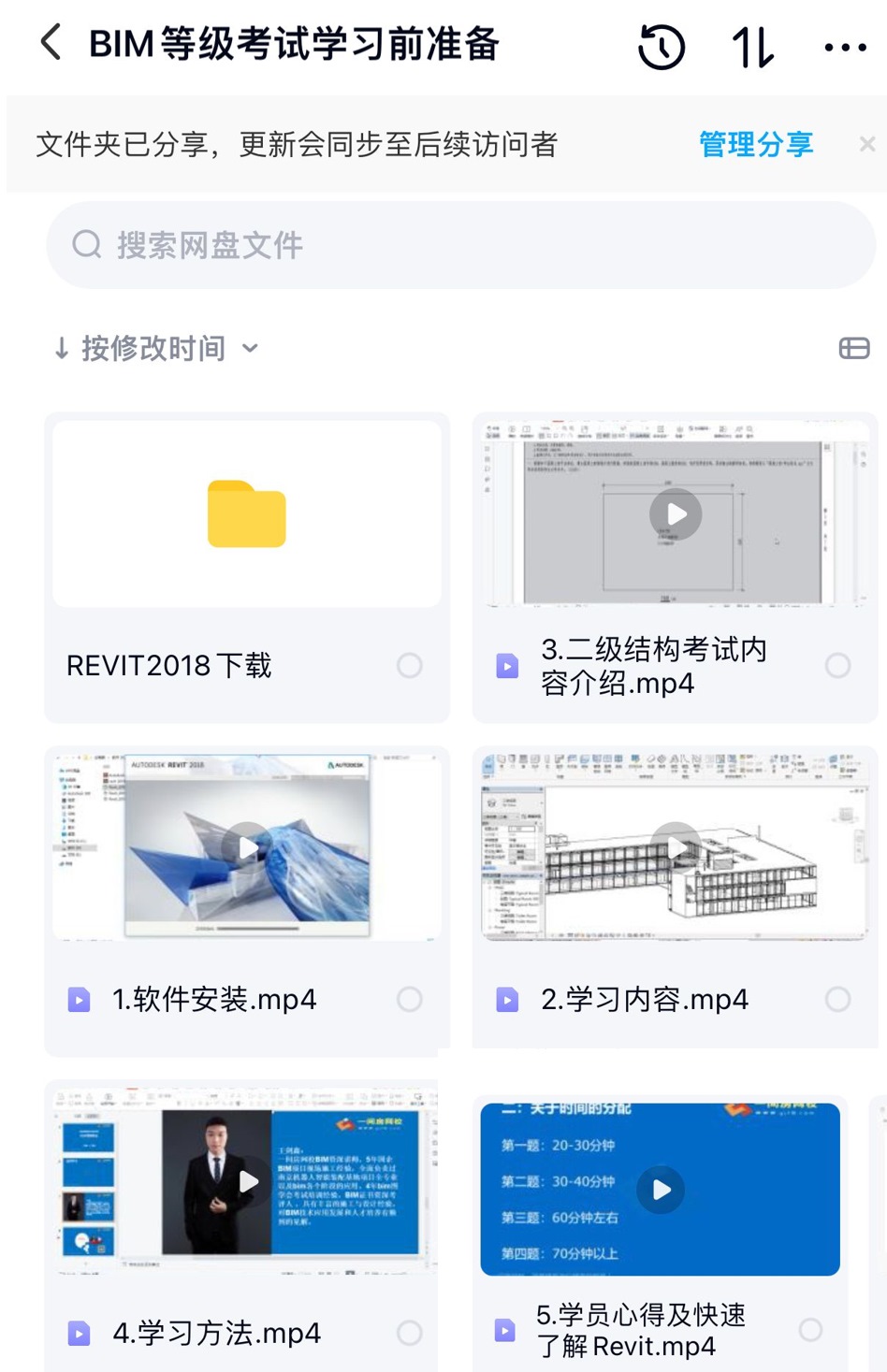The height and width of the screenshot is (1372, 887).
Task: Open the recent history clock icon
Action: (662, 47)
